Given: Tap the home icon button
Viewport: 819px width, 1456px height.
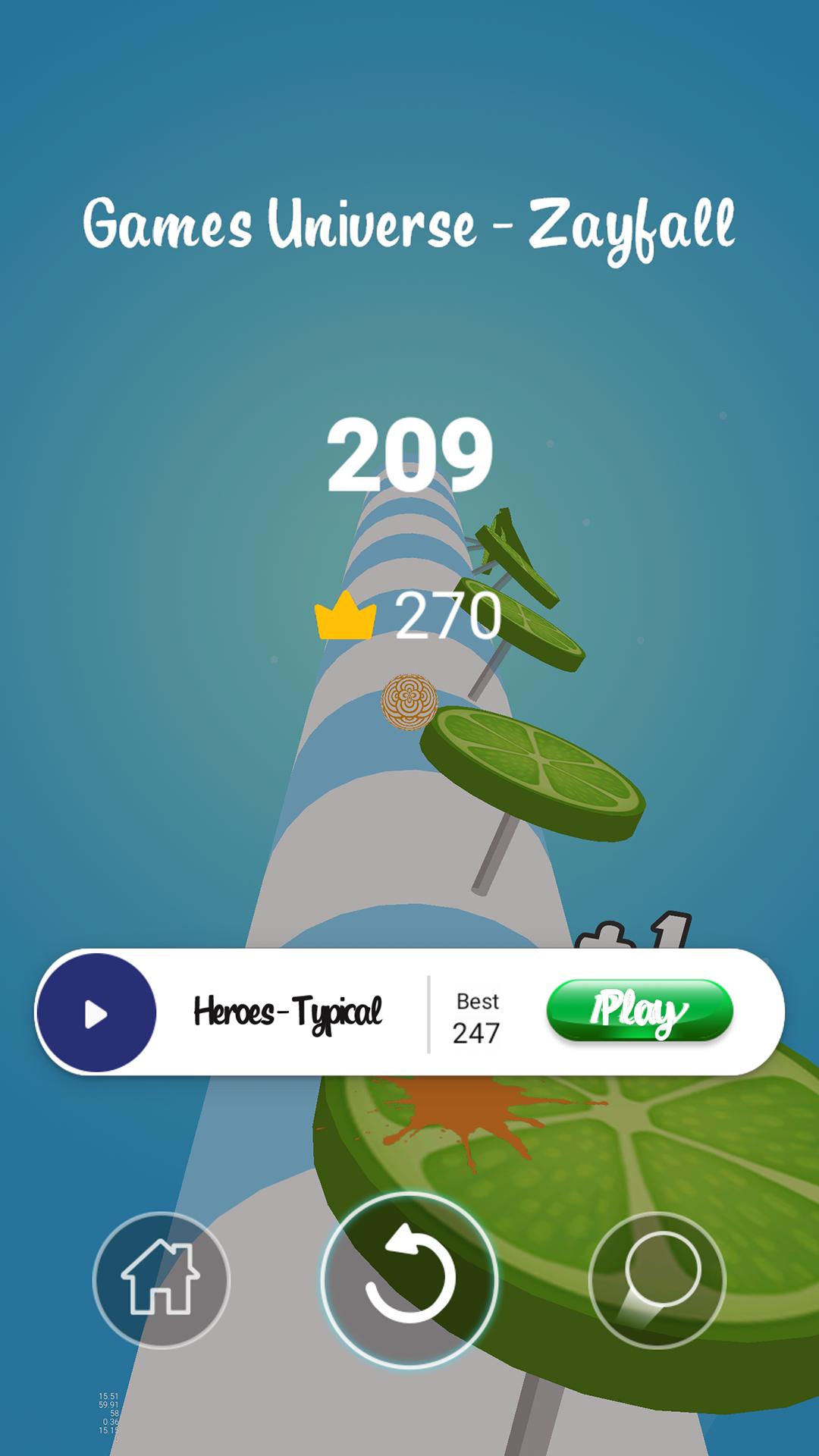Looking at the screenshot, I should coord(161,1280).
